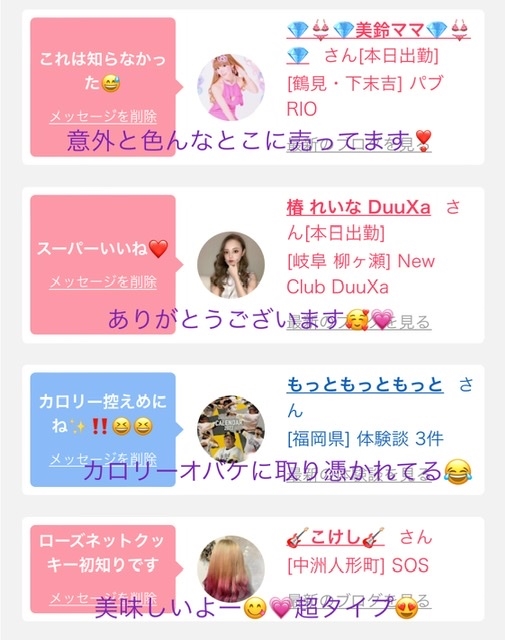This screenshot has width=505, height=640.
Task: Open 椿 れいな DuuXa's profile link
Action: tap(358, 207)
